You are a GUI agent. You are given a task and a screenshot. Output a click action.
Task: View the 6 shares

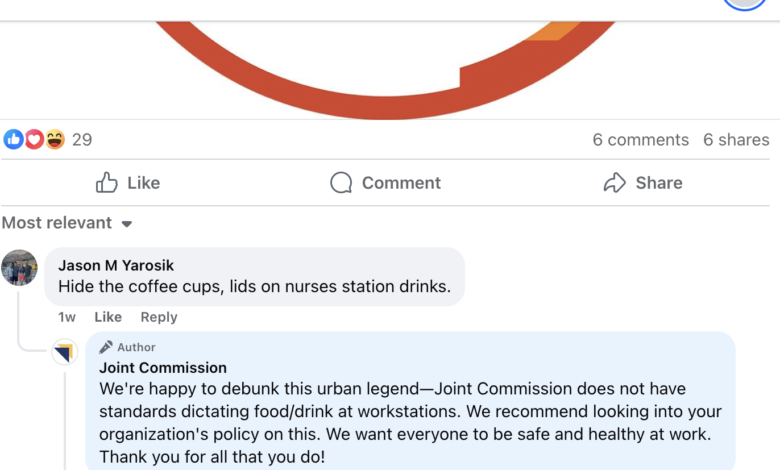click(x=736, y=140)
